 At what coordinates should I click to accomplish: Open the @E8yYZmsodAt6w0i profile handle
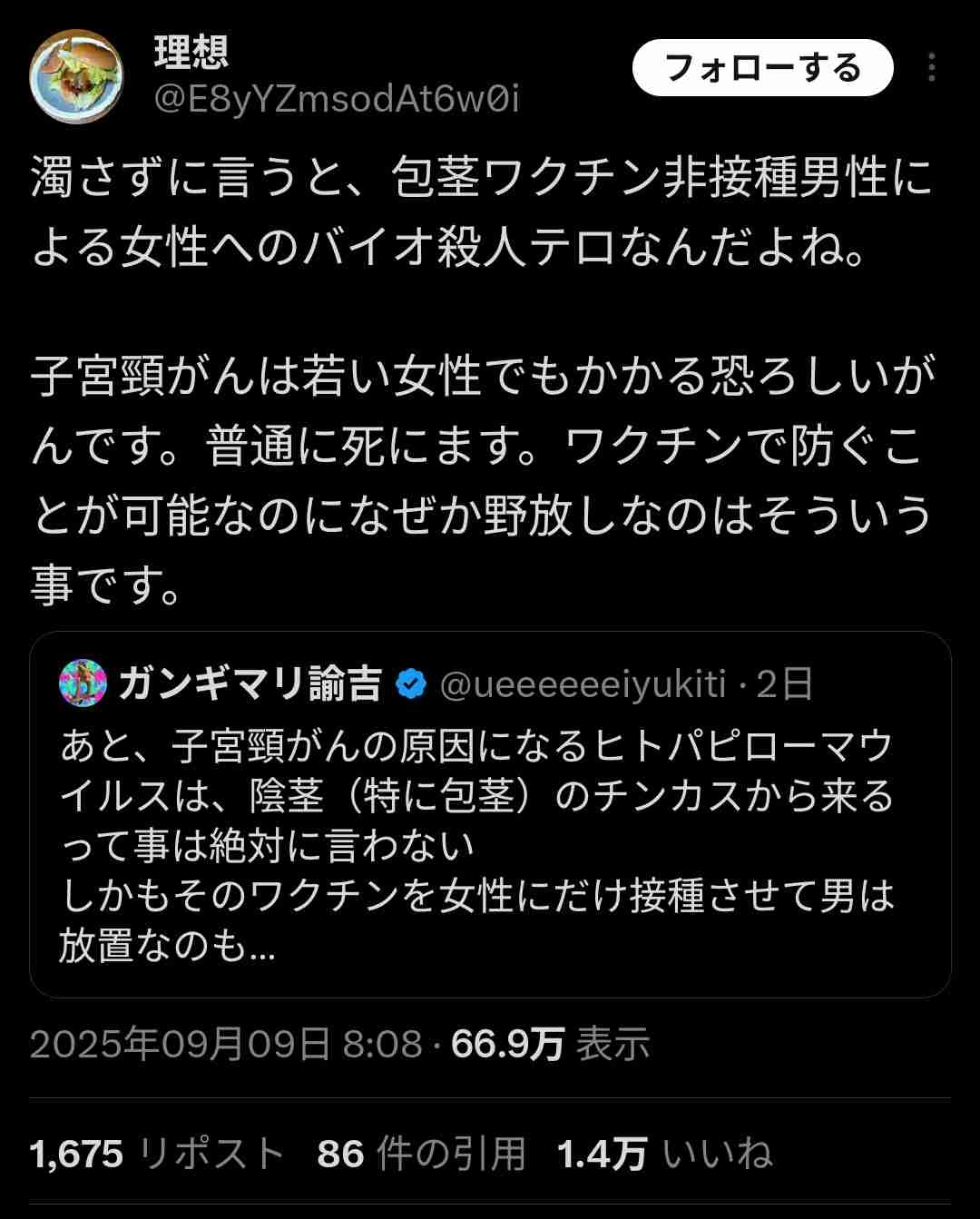pos(336,99)
